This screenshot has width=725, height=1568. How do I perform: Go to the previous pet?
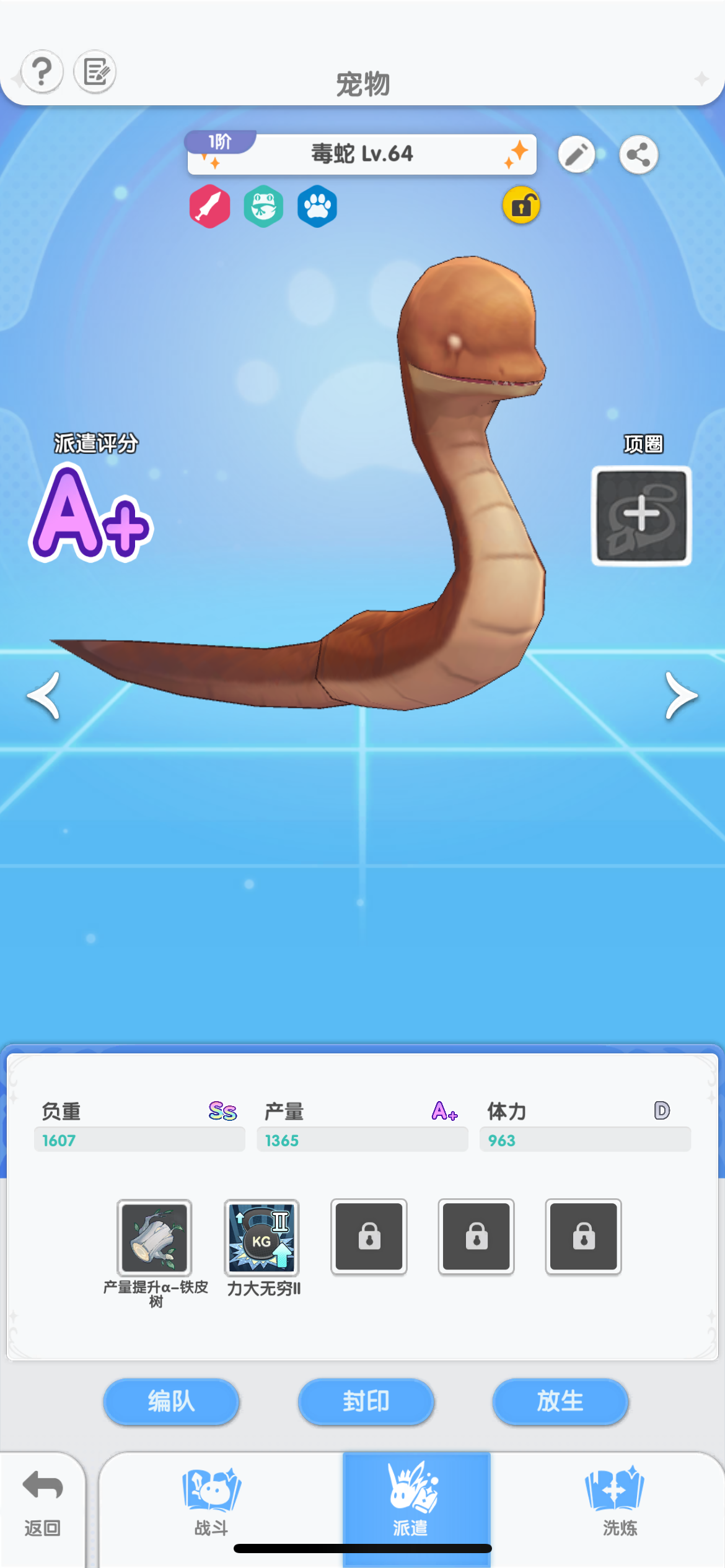coord(44,695)
